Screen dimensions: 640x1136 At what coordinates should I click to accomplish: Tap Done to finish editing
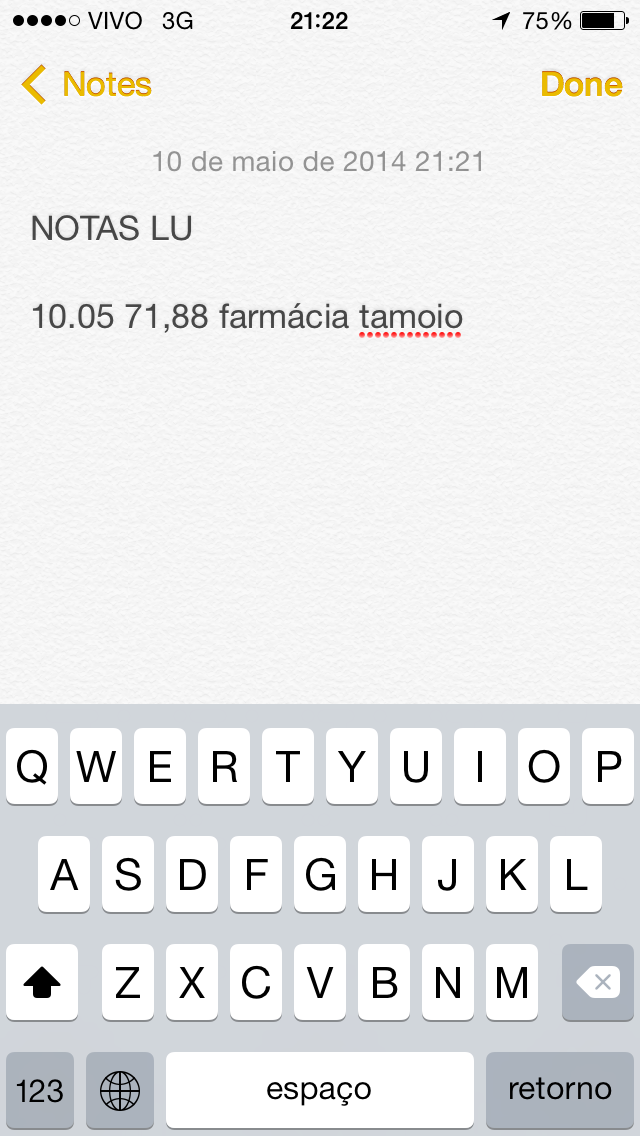581,85
